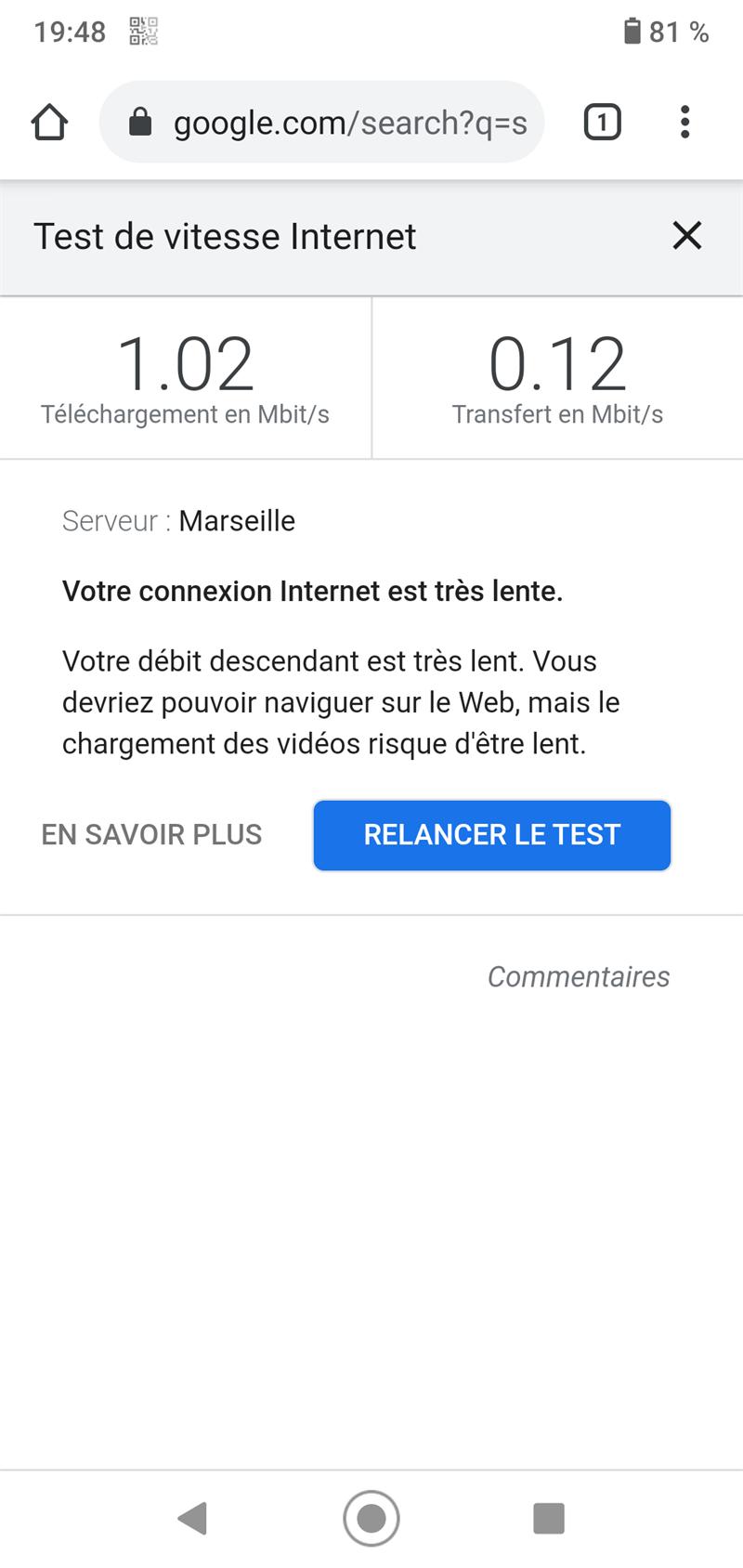Dismiss the speed test with the X
Screen dimensions: 743x1568
tap(687, 236)
